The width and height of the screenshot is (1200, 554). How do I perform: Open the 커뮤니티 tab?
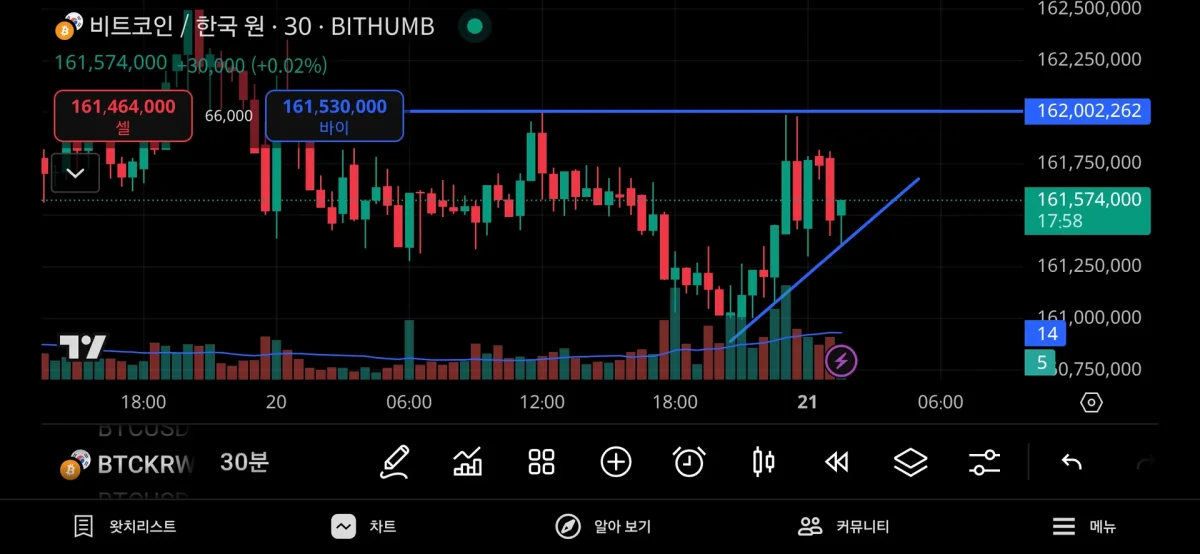843,526
